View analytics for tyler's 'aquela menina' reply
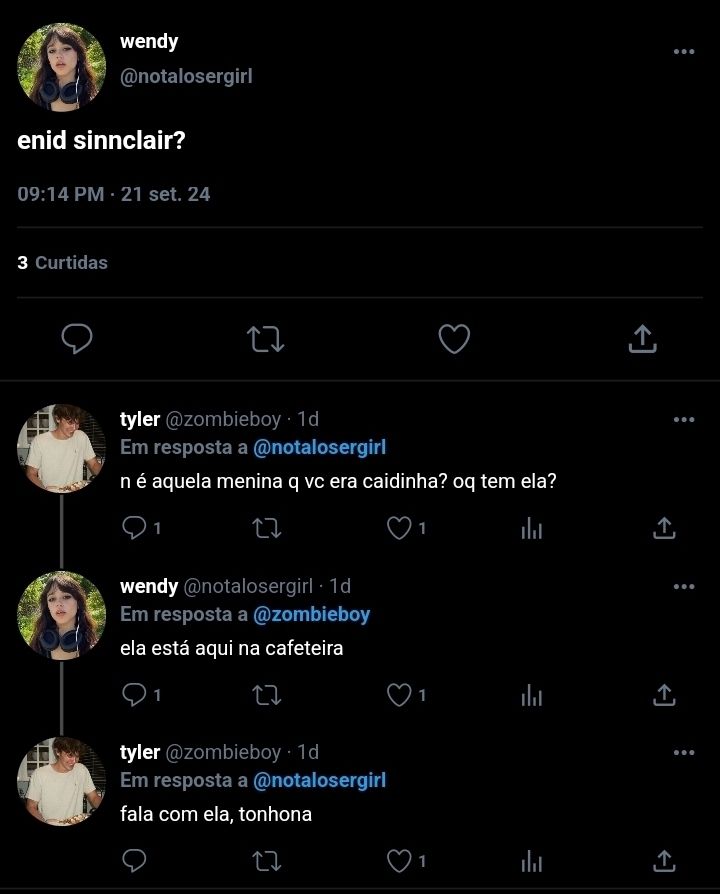This screenshot has width=720, height=894. pyautogui.click(x=531, y=528)
